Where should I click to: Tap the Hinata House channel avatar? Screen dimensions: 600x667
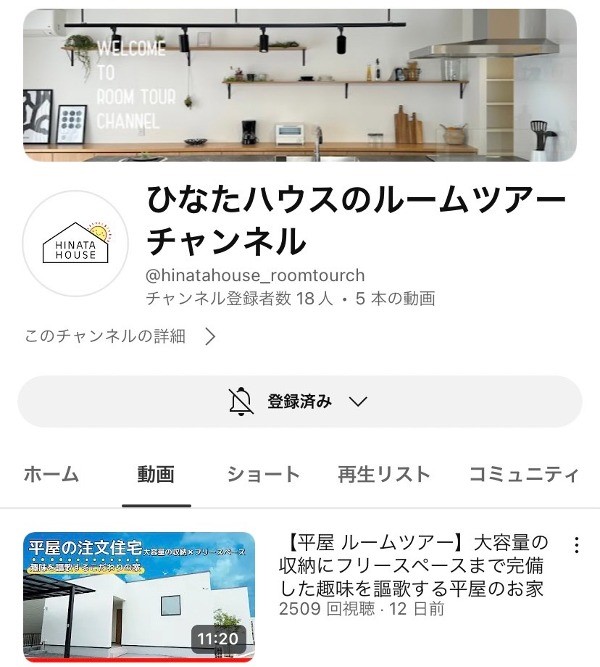[x=75, y=243]
